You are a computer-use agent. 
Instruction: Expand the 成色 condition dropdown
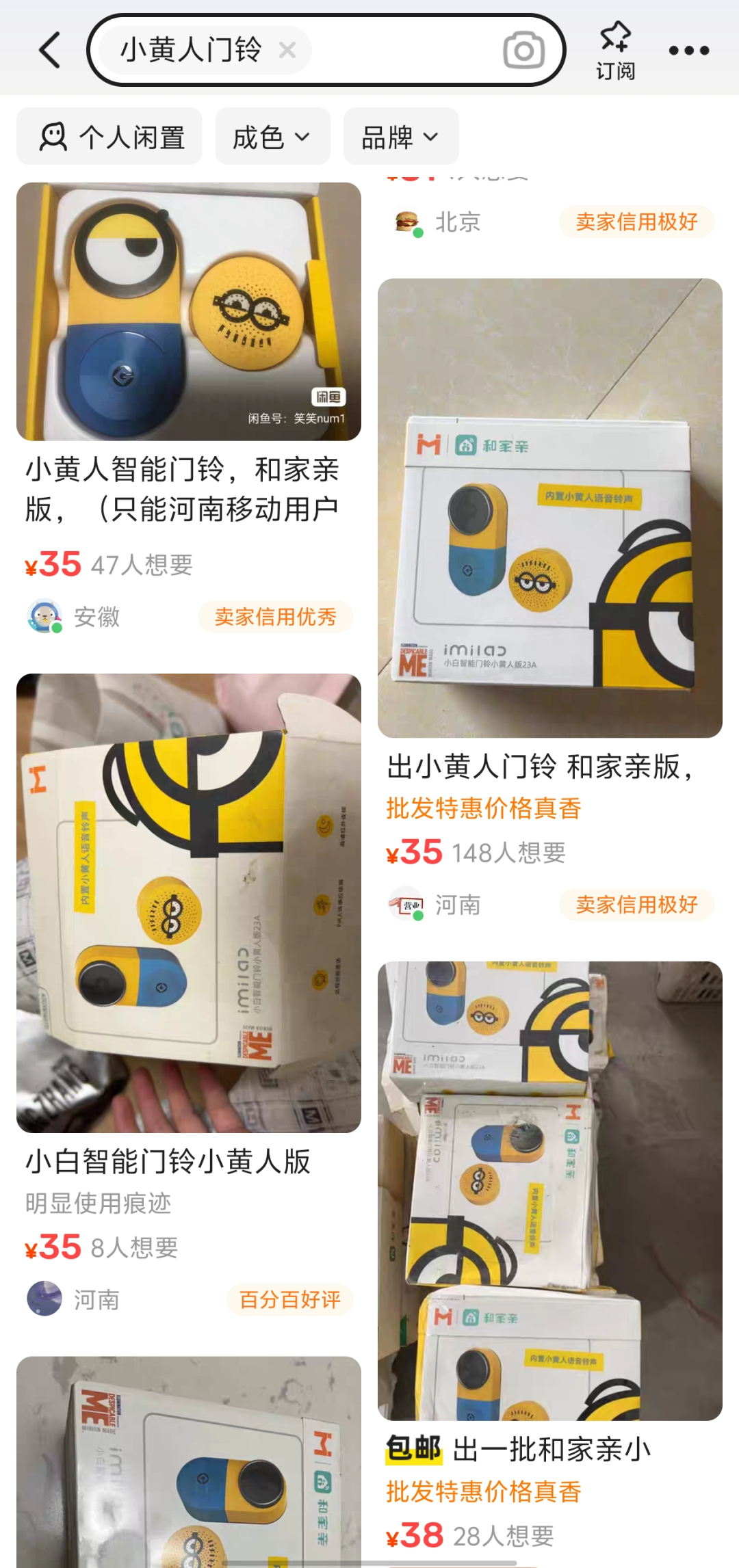click(272, 137)
